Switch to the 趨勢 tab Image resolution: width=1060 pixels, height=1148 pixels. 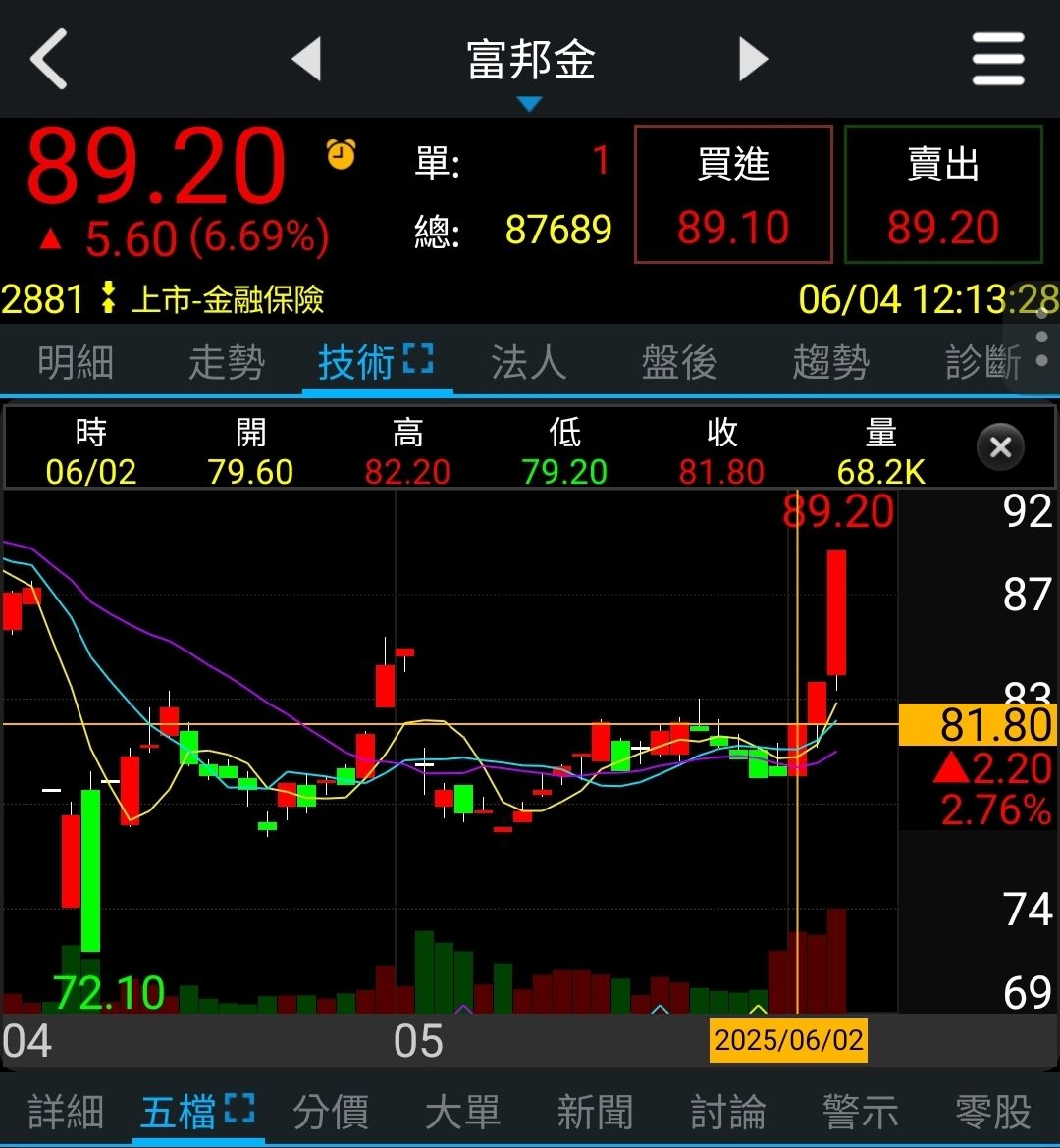click(830, 363)
